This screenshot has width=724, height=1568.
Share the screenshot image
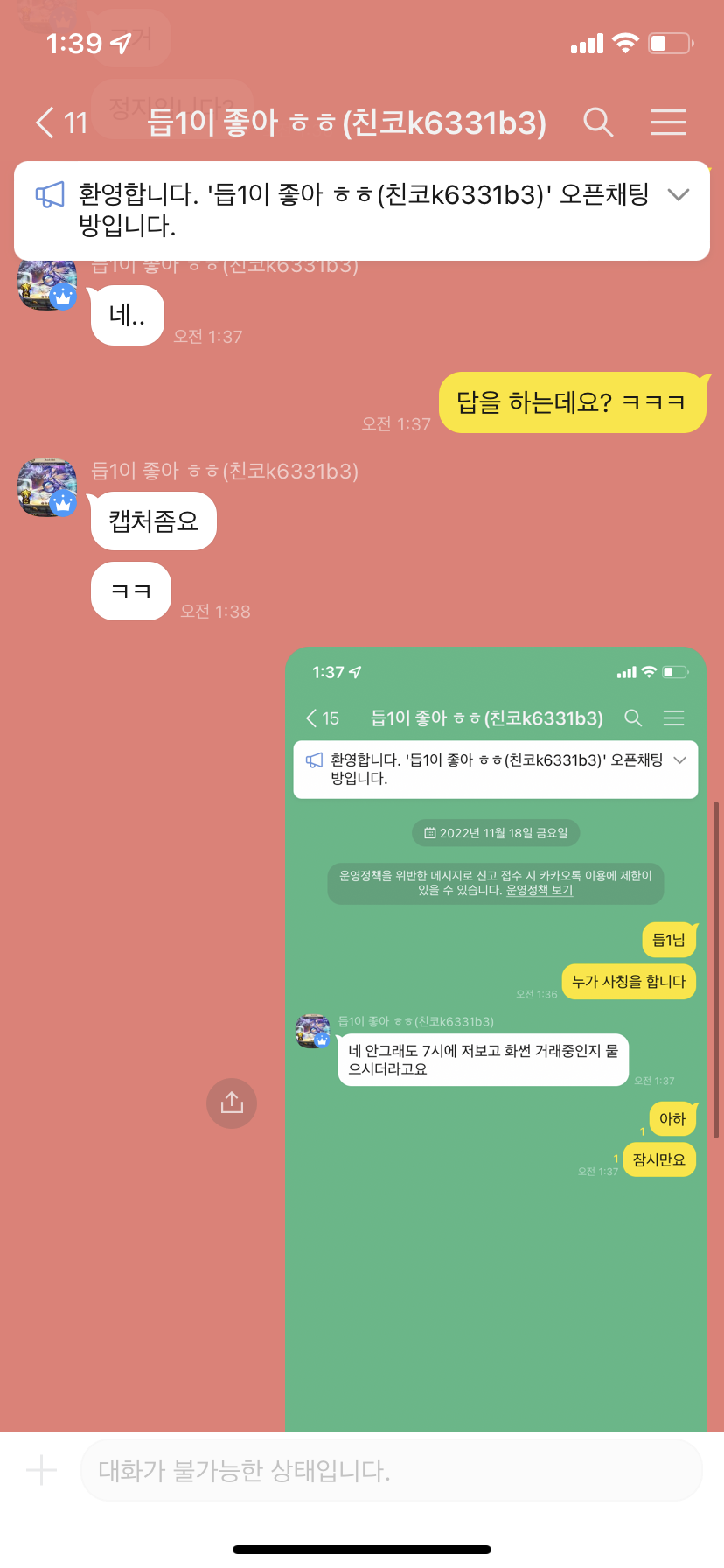[x=232, y=1102]
